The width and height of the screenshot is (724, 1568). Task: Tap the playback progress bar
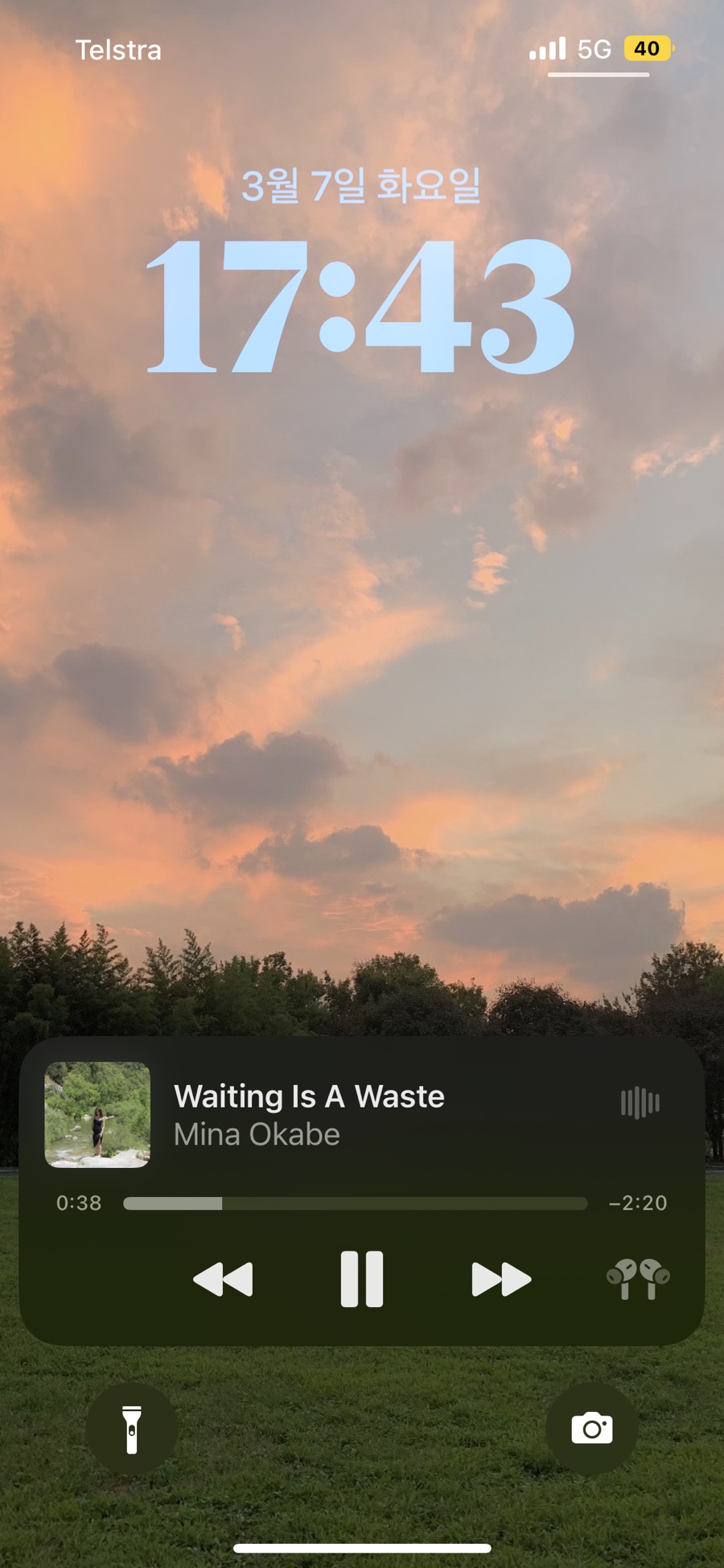coord(355,1203)
